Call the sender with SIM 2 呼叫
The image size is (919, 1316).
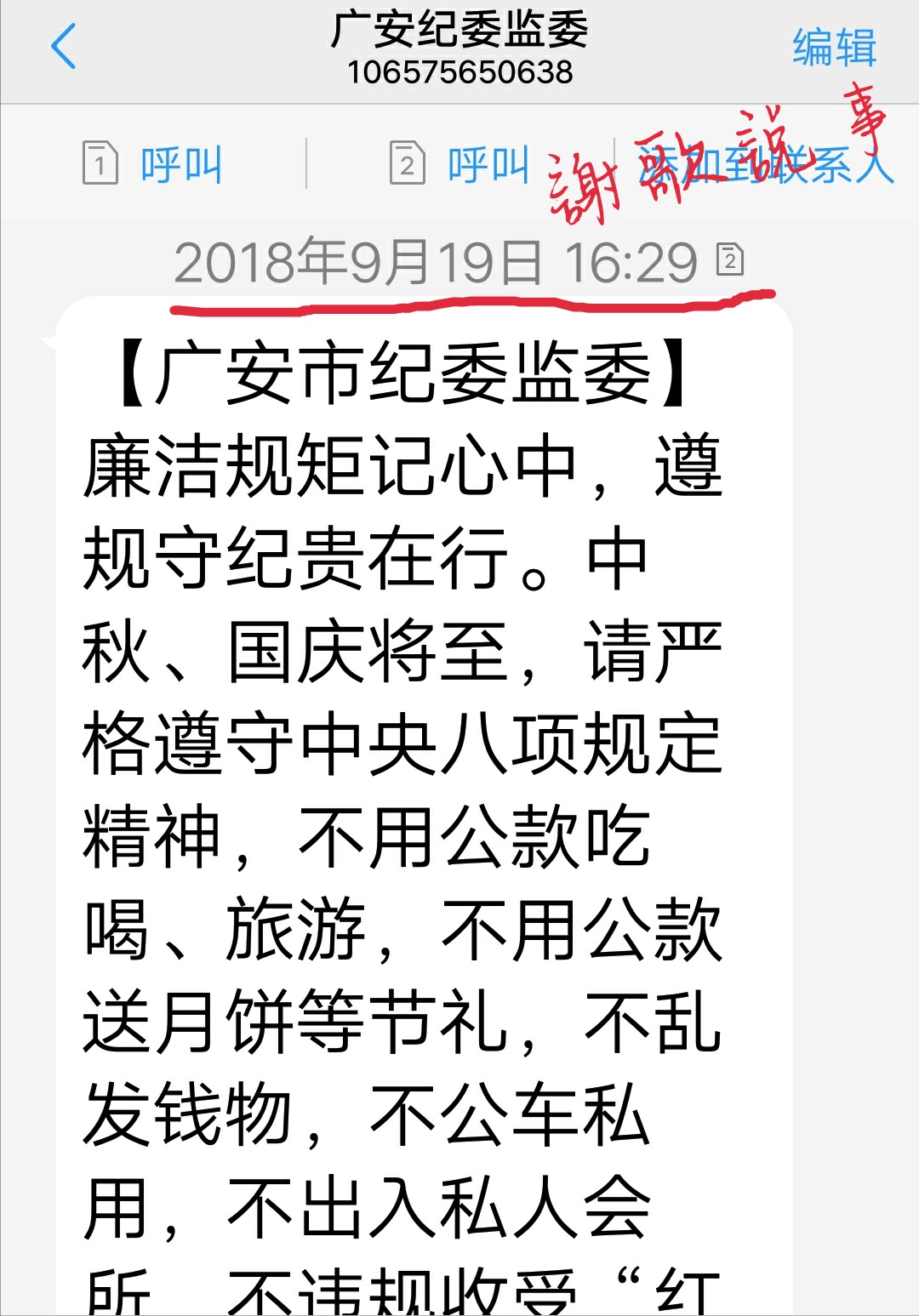coord(460,163)
